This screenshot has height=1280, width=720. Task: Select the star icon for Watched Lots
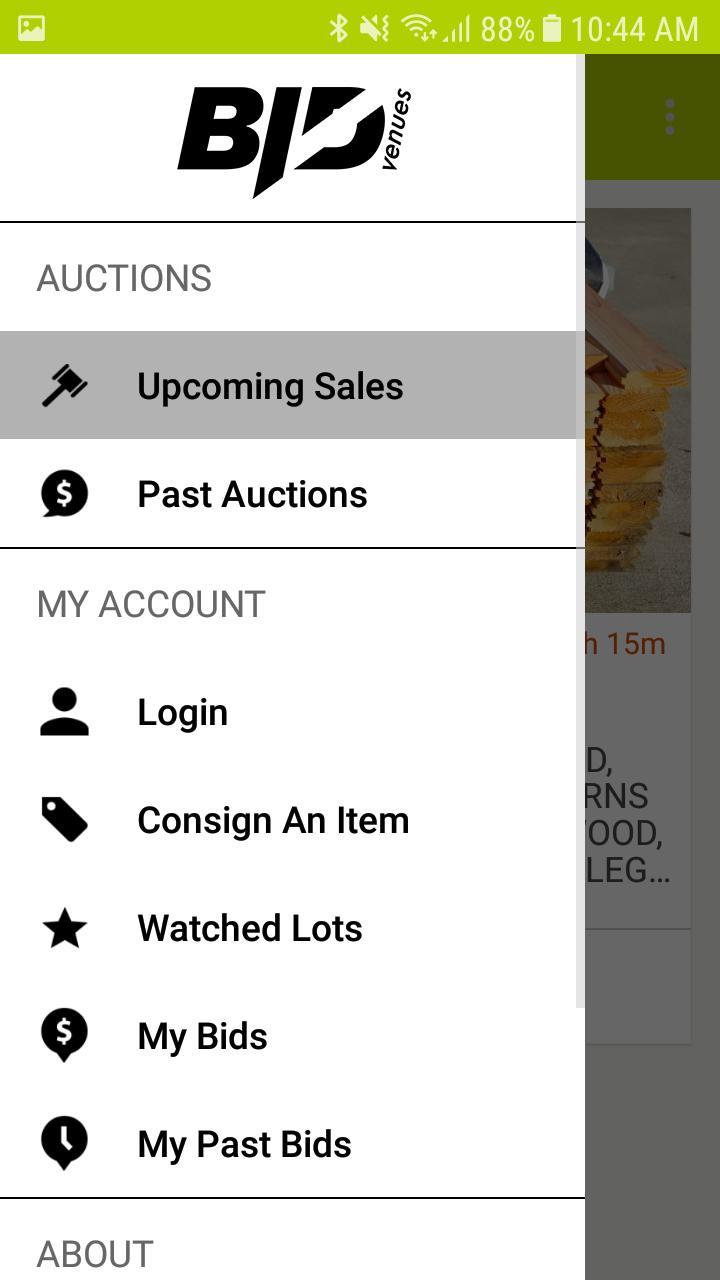pyautogui.click(x=64, y=928)
